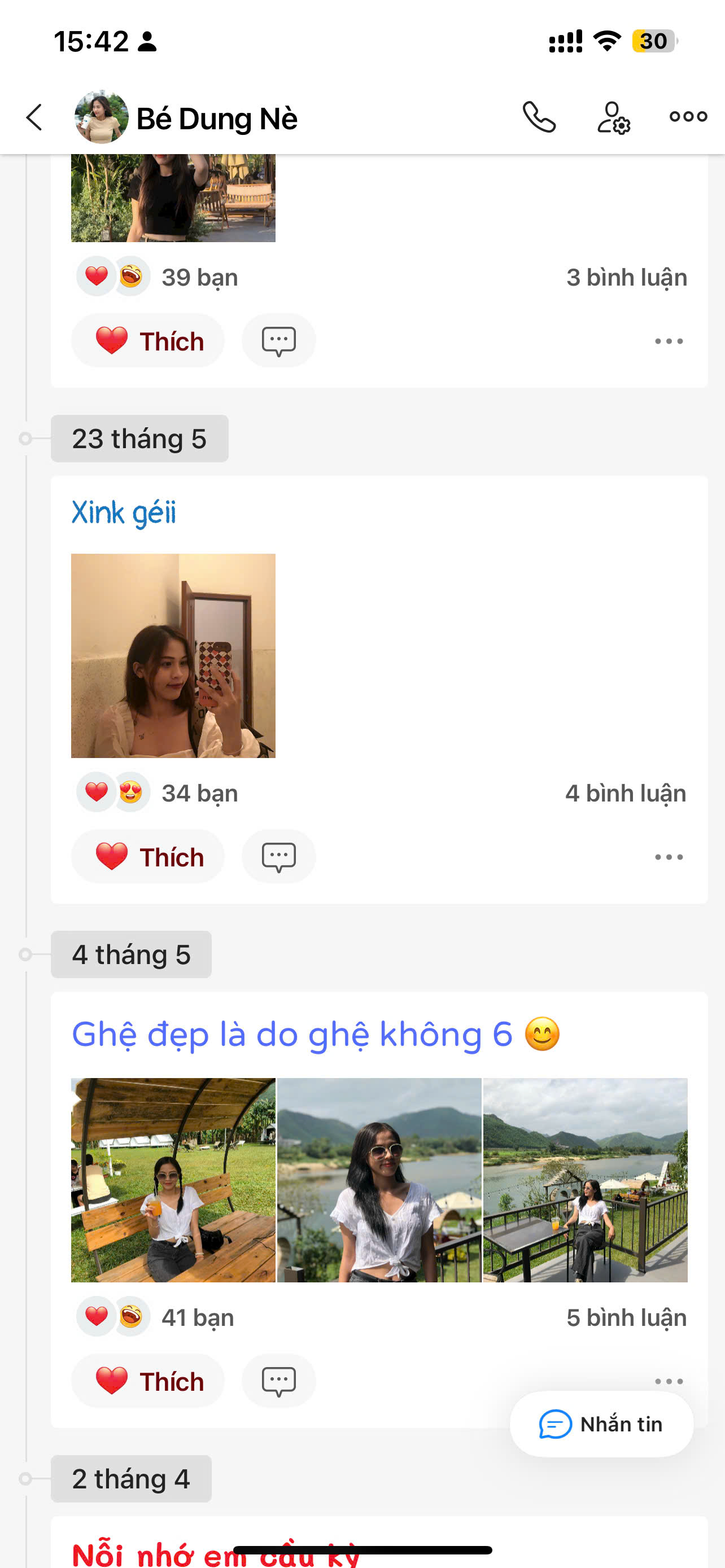This screenshot has height=1568, width=725.
Task: Open friend settings icon in the header
Action: pyautogui.click(x=613, y=117)
